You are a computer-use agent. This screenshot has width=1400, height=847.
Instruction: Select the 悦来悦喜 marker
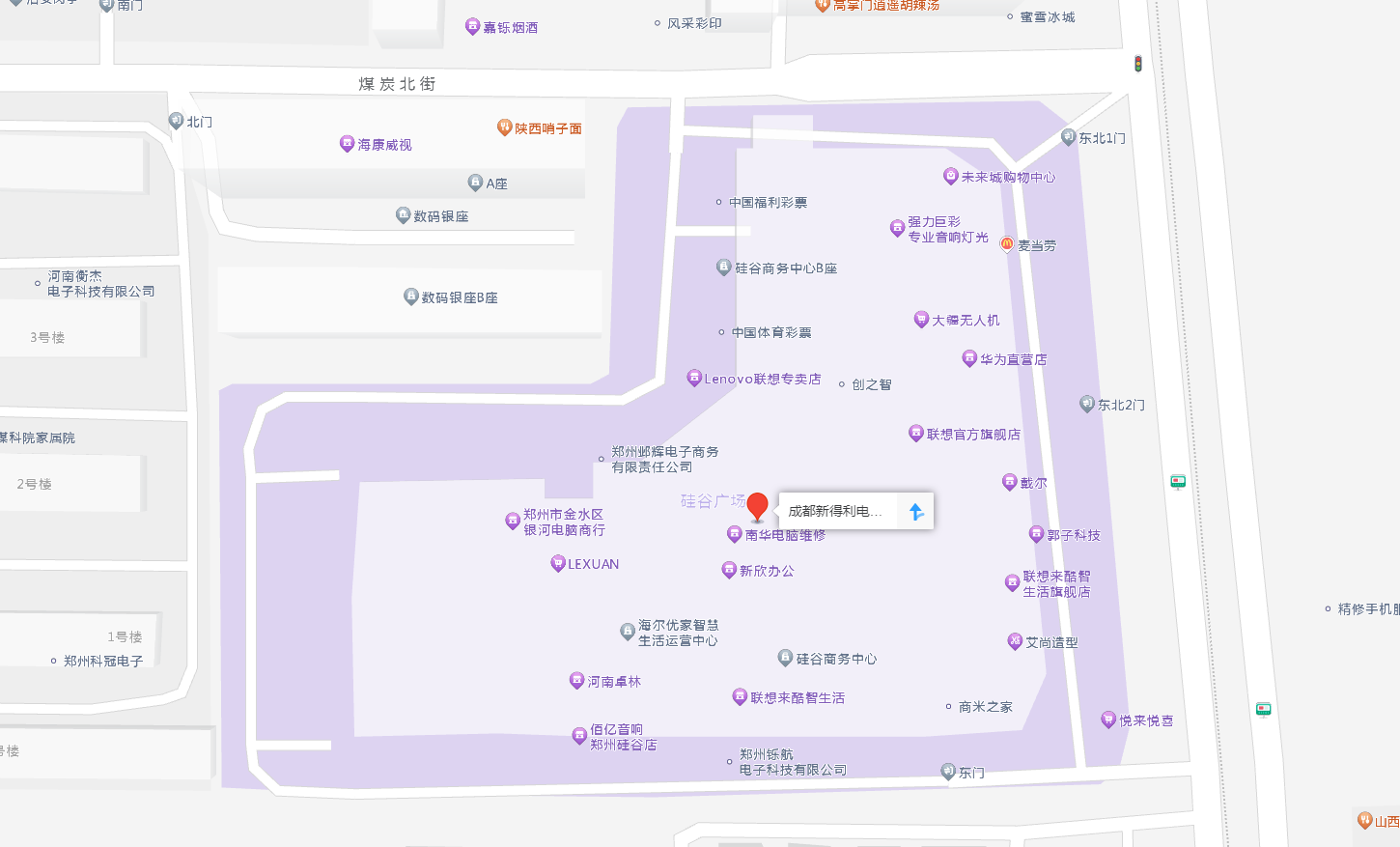pyautogui.click(x=1108, y=719)
